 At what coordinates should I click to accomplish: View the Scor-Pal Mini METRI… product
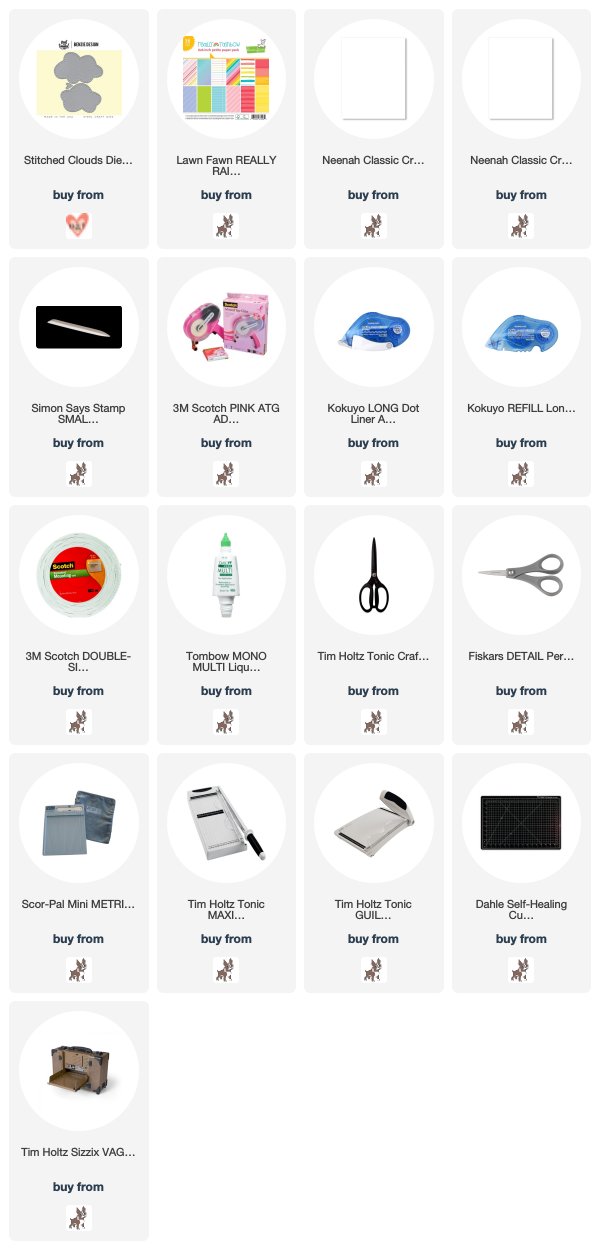(78, 873)
